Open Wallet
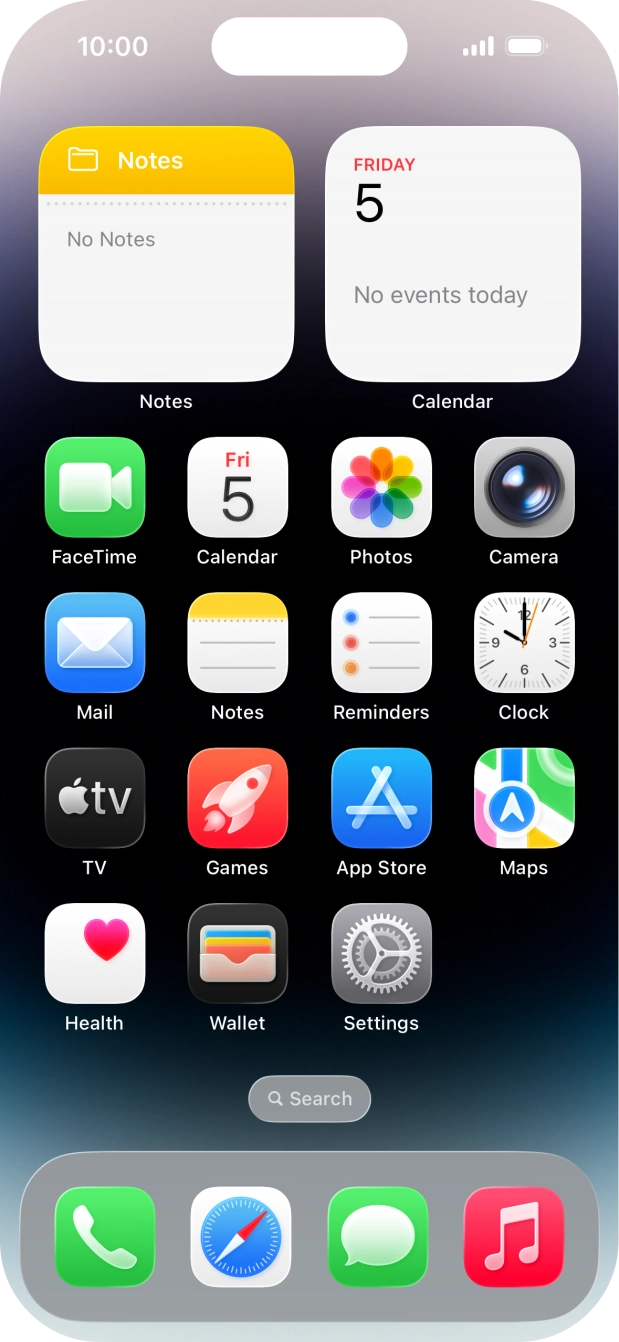619x1342 pixels. point(238,953)
